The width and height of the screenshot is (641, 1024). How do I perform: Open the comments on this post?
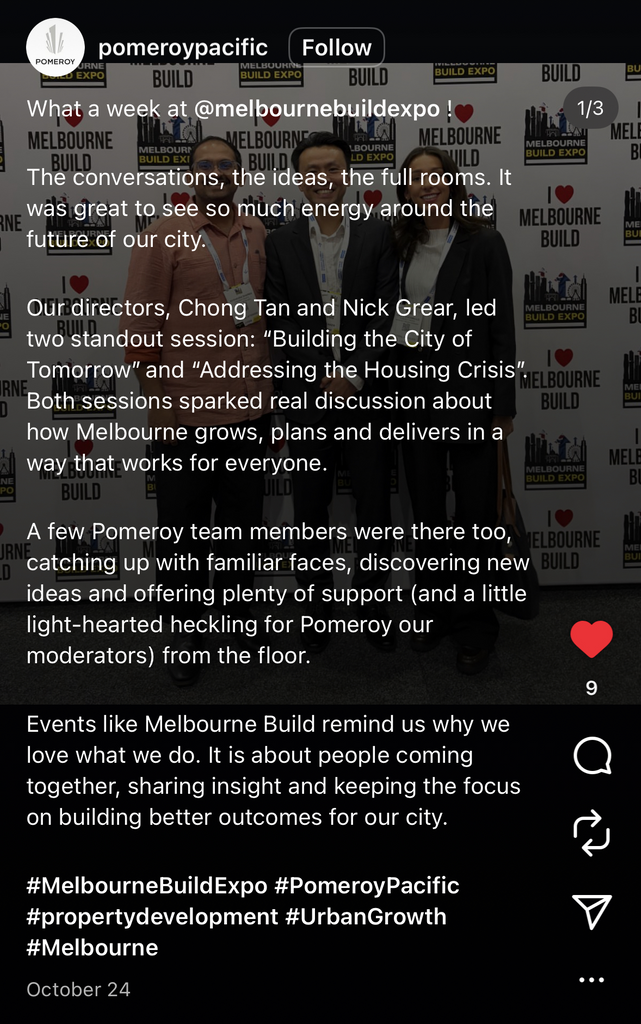[591, 757]
